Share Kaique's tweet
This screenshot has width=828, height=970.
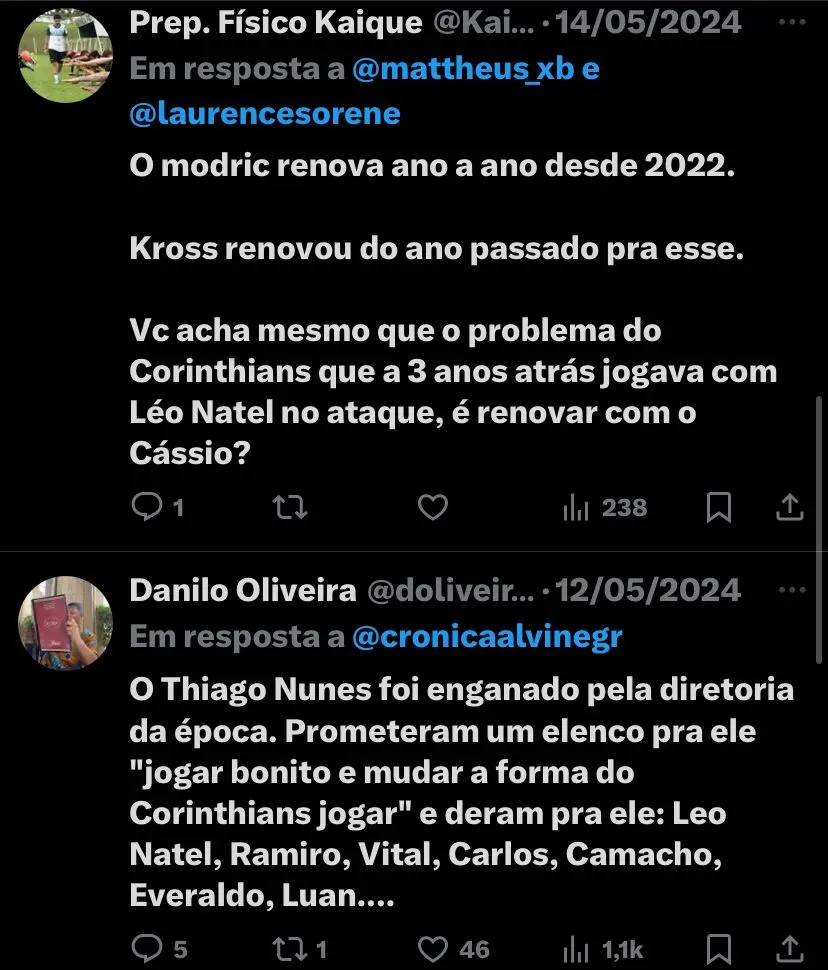tap(790, 507)
